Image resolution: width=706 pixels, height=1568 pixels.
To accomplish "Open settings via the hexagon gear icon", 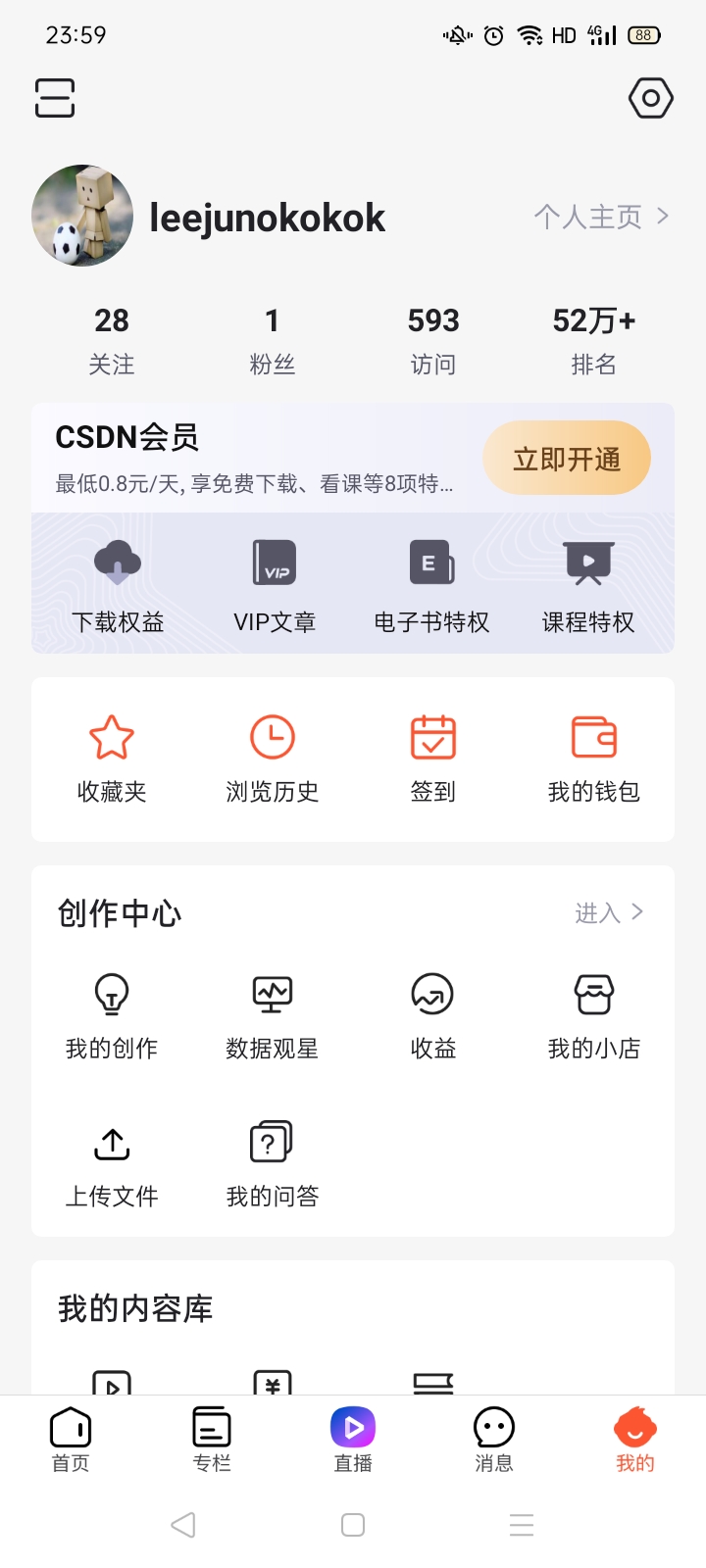I will click(x=650, y=98).
